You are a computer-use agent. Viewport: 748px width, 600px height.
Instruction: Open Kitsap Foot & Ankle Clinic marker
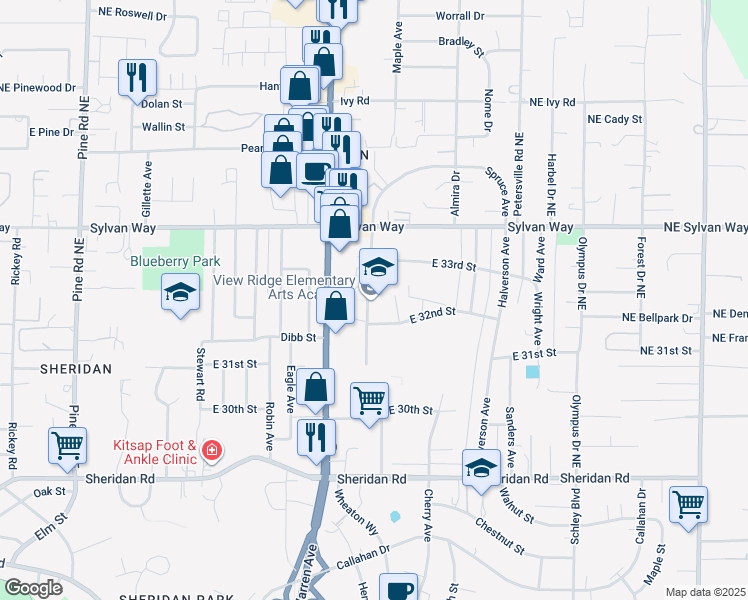coord(210,451)
